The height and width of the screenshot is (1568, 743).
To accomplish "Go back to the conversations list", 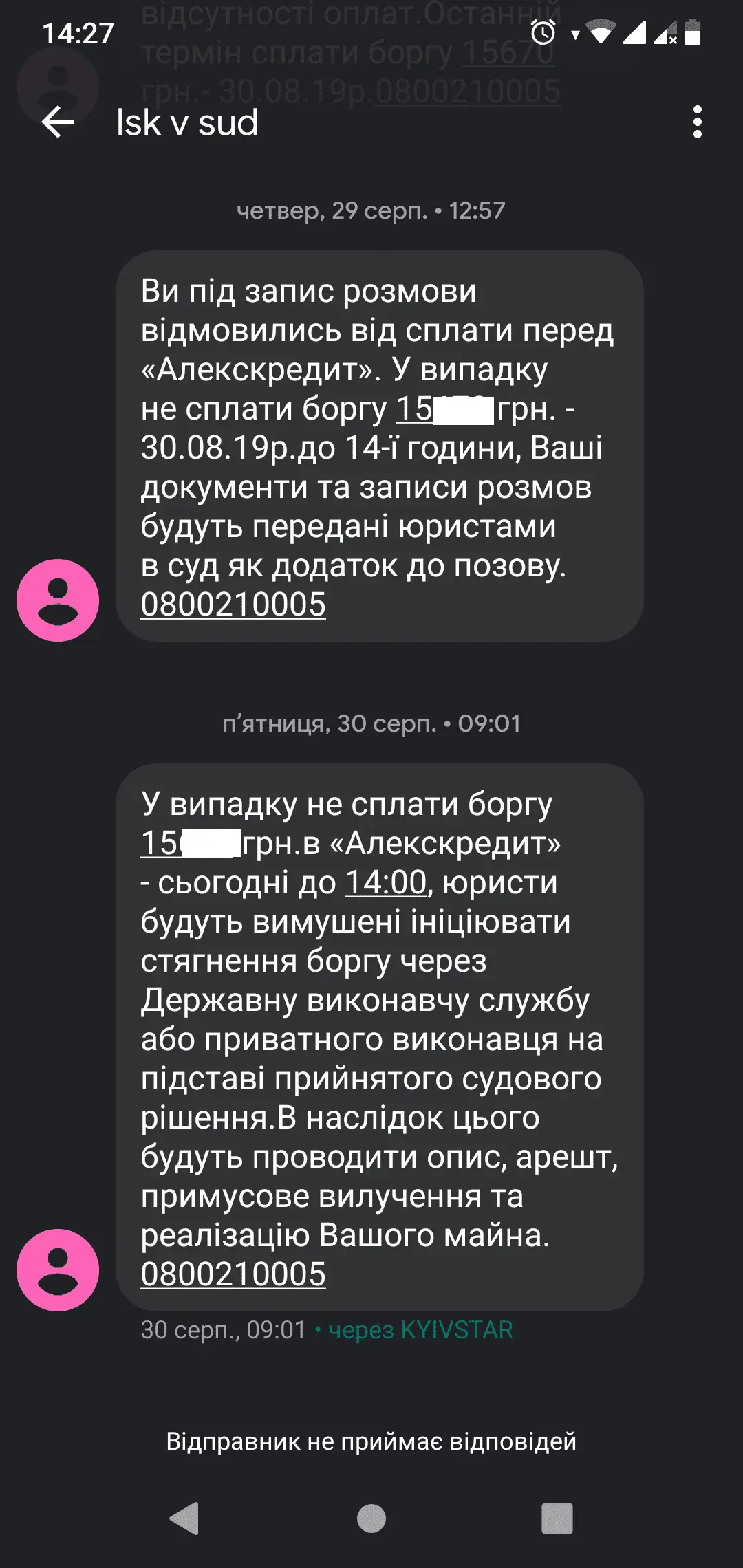I will [58, 122].
